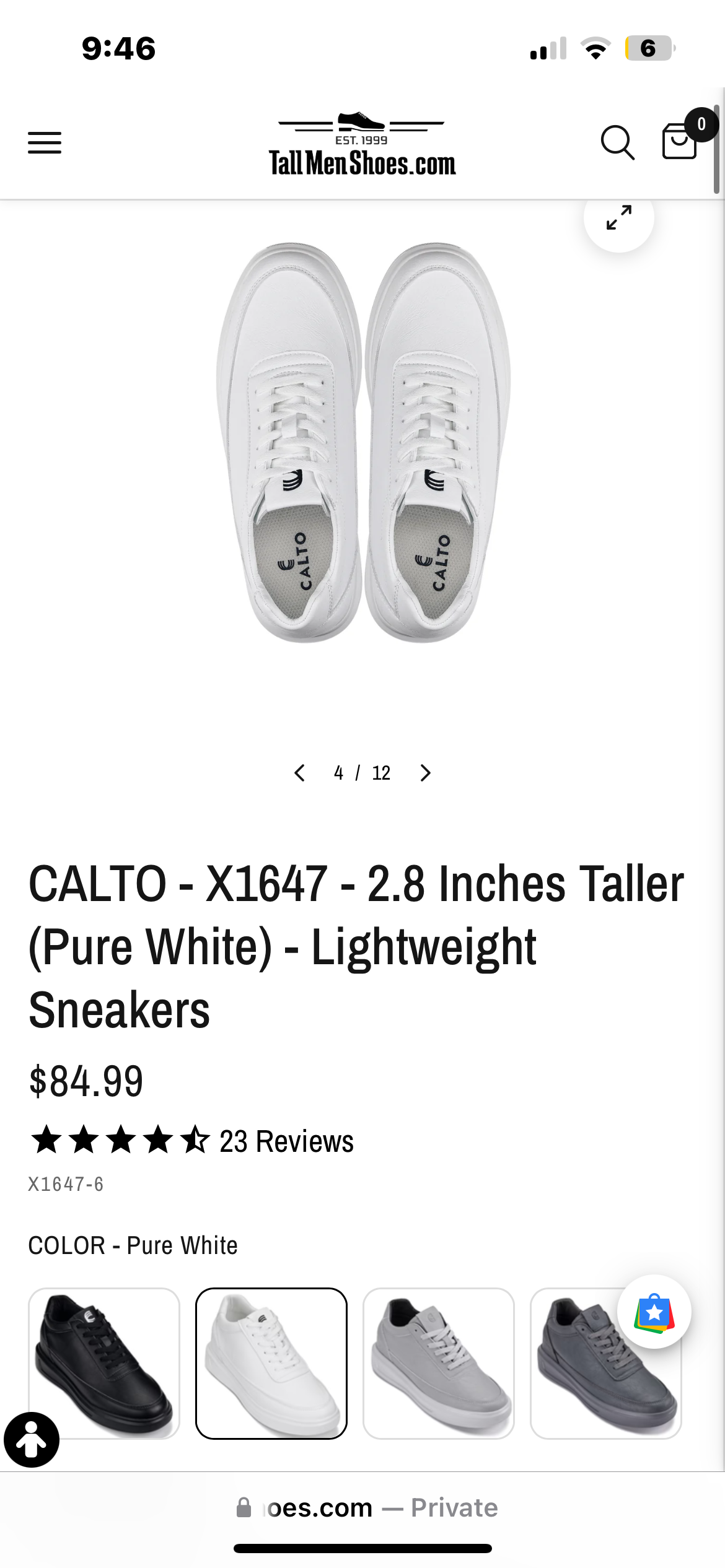The height and width of the screenshot is (1568, 725).
Task: Open the floating shopping bag rewards button
Action: click(x=654, y=1312)
